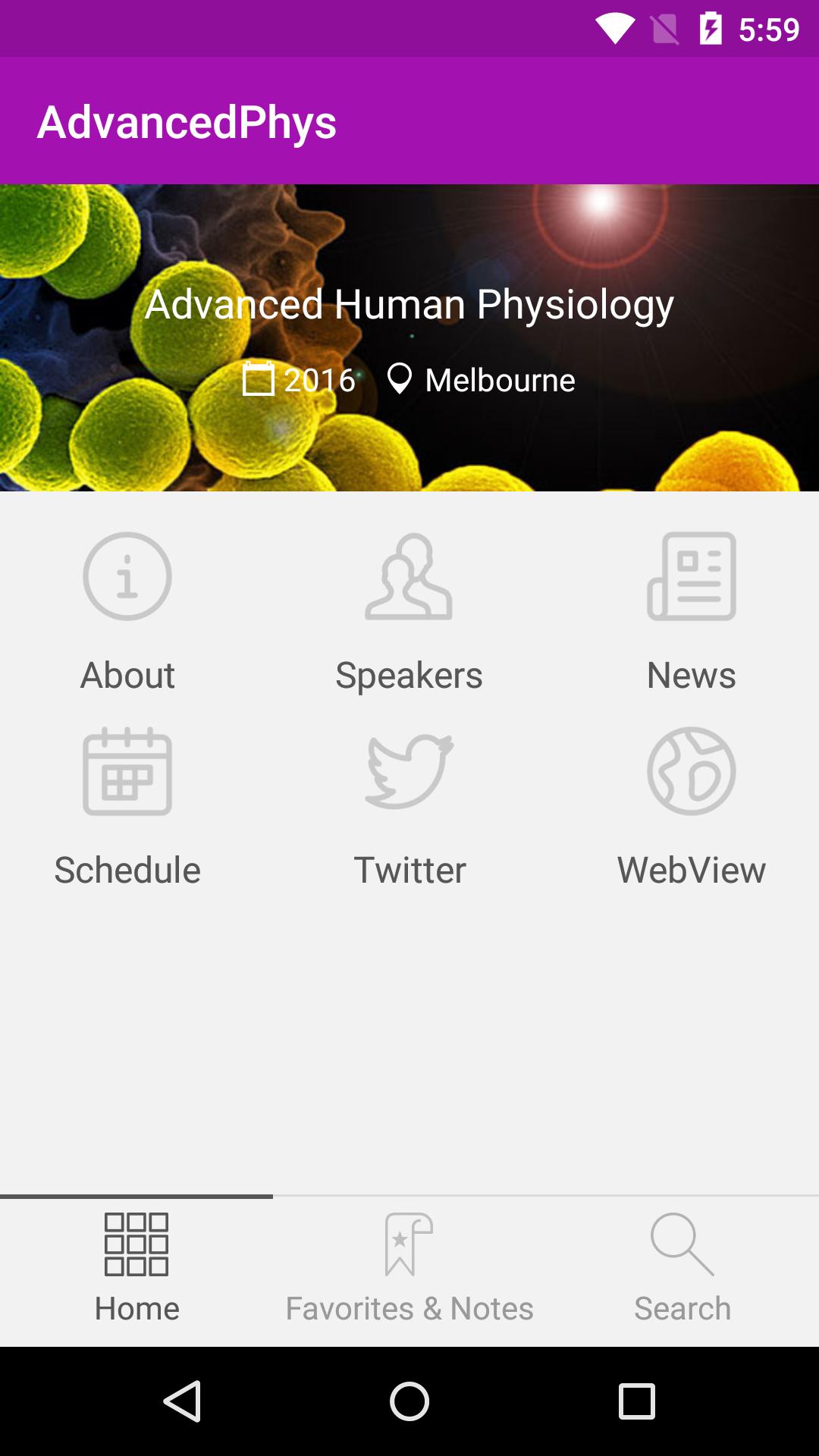Screen dimensions: 819x1456
Task: Switch to the Search tab
Action: click(x=682, y=1271)
